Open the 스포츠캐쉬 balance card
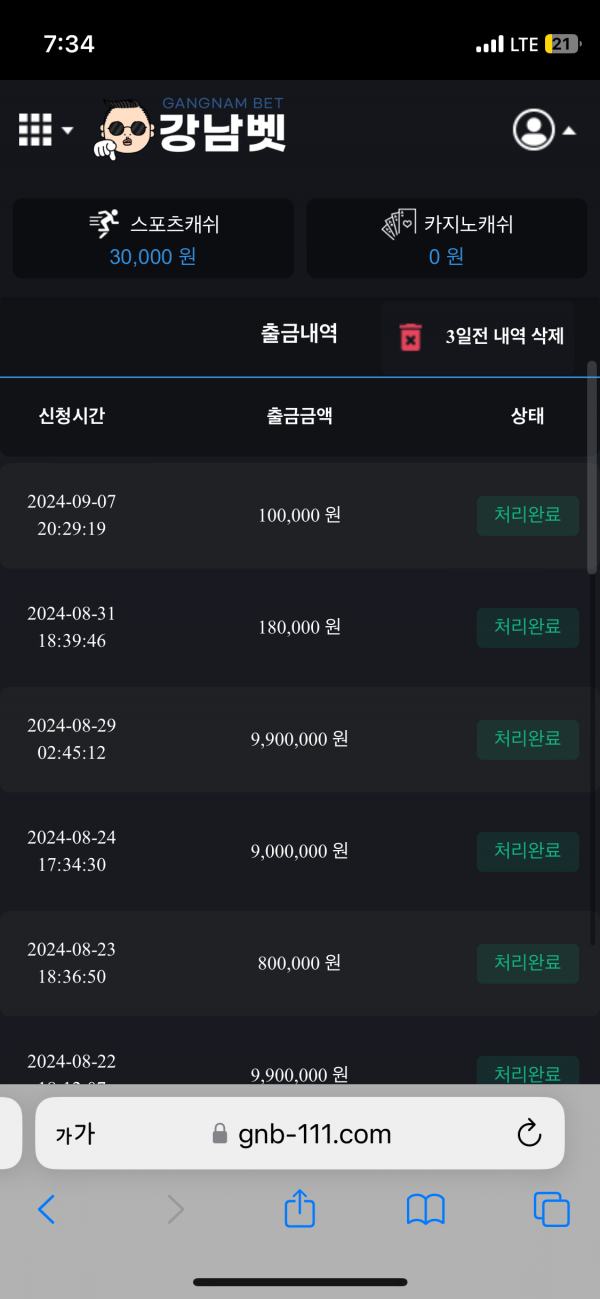600x1299 pixels. tap(153, 238)
